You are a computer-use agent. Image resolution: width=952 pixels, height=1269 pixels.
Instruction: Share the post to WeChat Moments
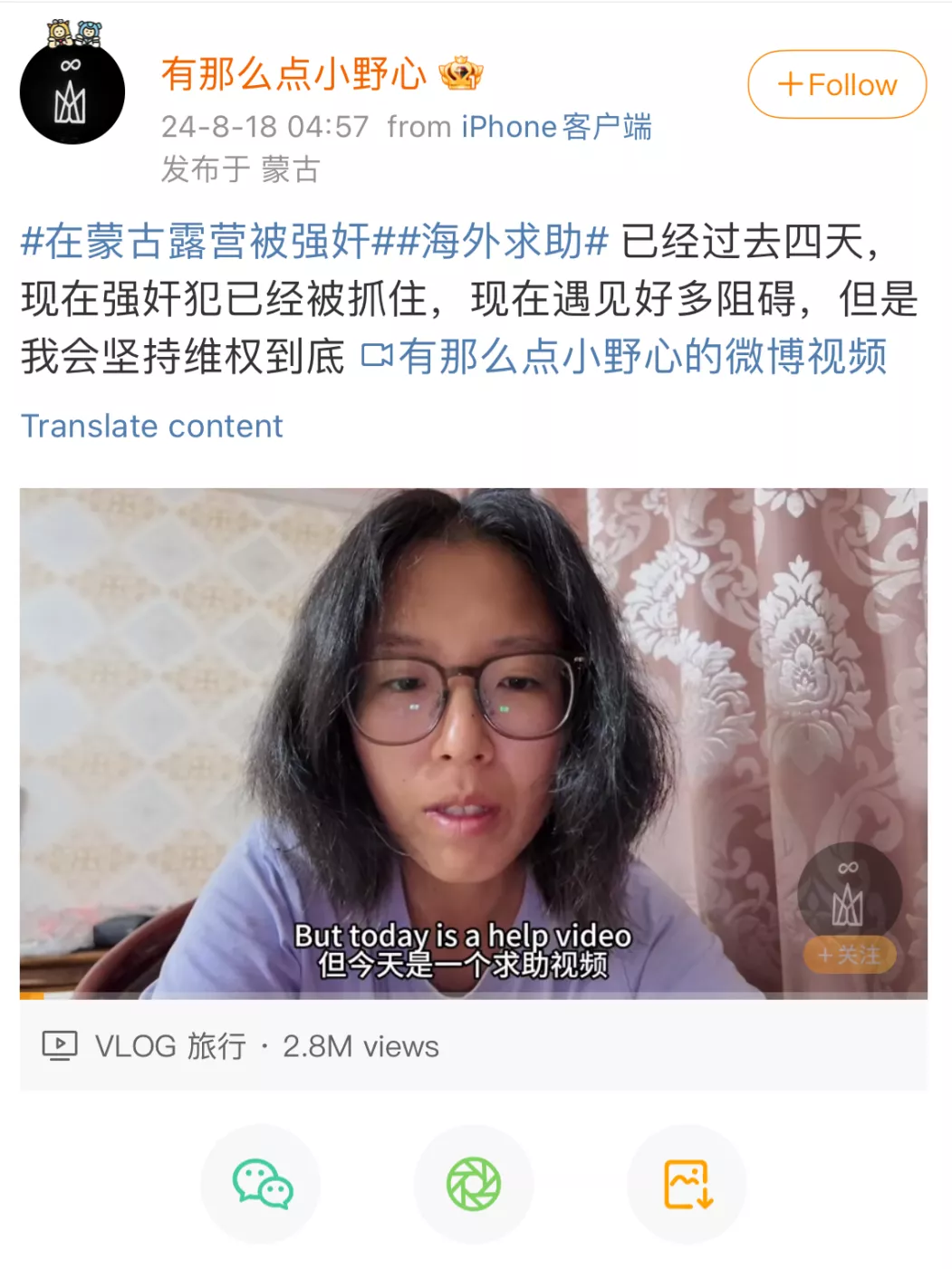[x=474, y=1184]
